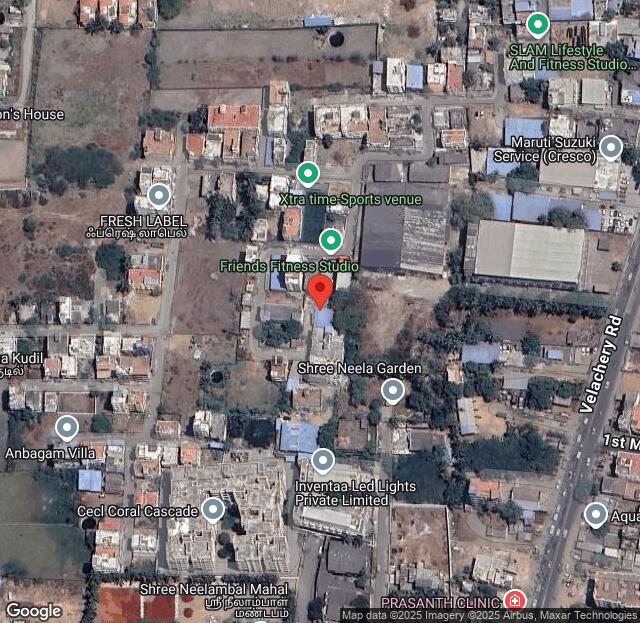Select the Maruti Suzuki Service (Cresco) marker
The image size is (640, 623).
[610, 148]
